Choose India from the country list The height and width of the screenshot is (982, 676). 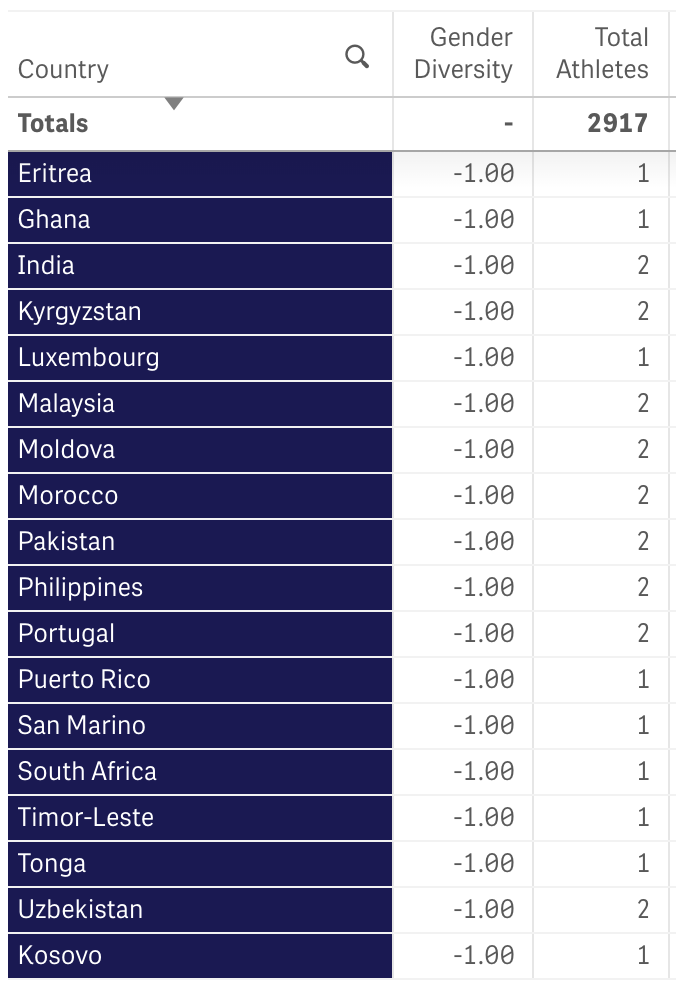click(46, 266)
